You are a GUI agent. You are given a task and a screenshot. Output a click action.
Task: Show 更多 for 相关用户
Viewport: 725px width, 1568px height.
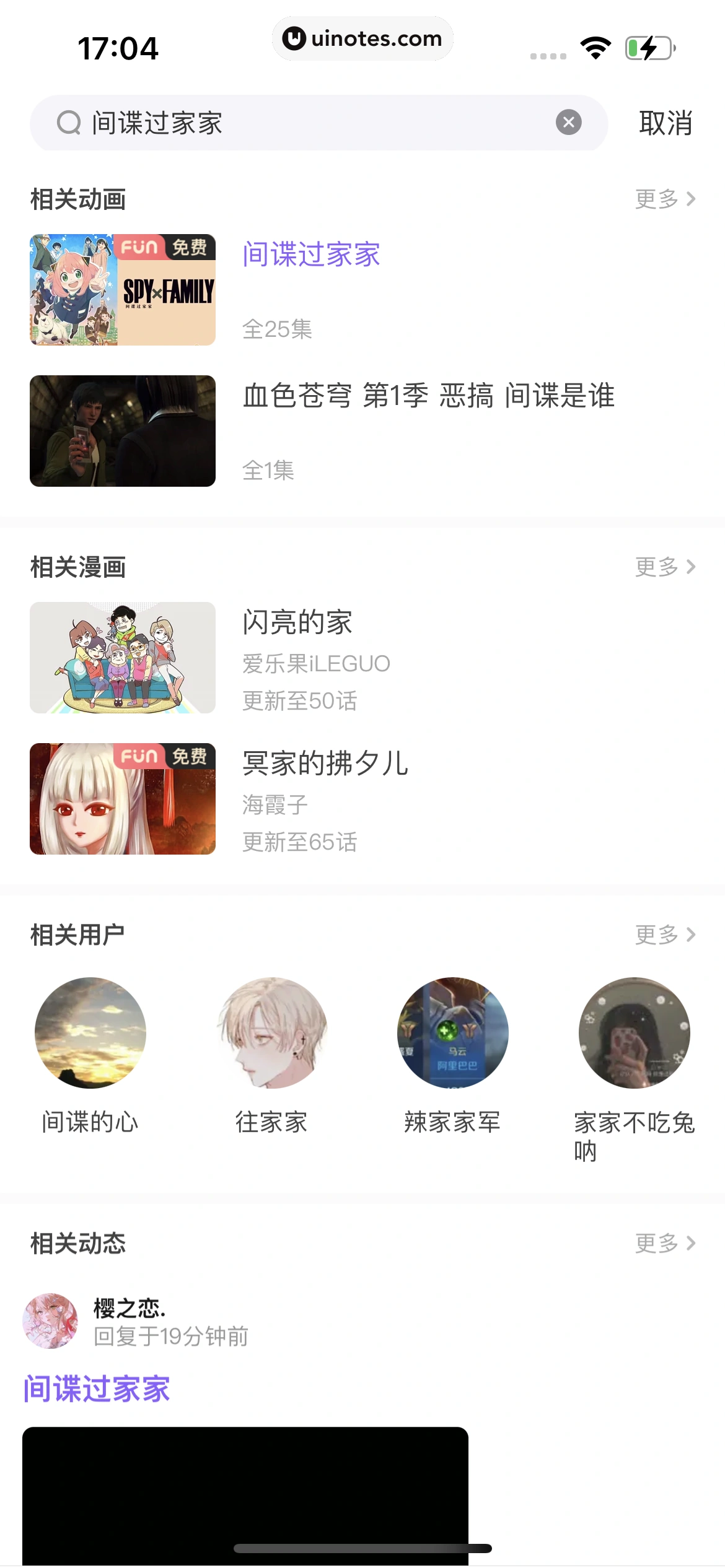point(665,934)
